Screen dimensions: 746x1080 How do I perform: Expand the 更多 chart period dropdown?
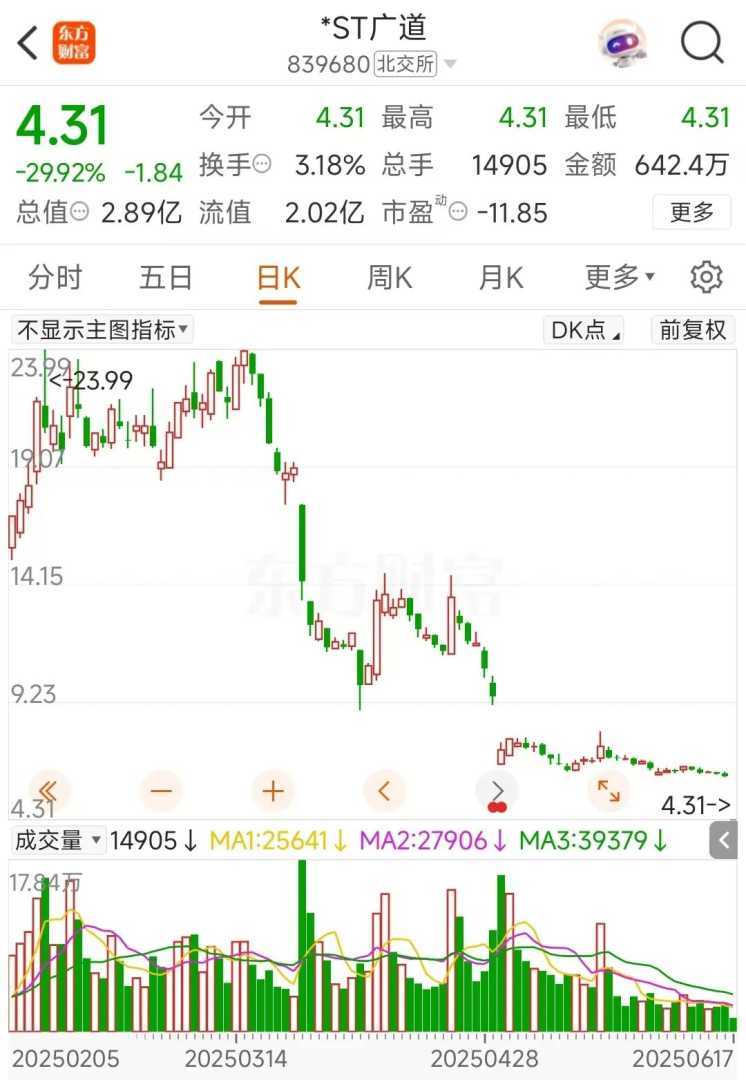(619, 277)
